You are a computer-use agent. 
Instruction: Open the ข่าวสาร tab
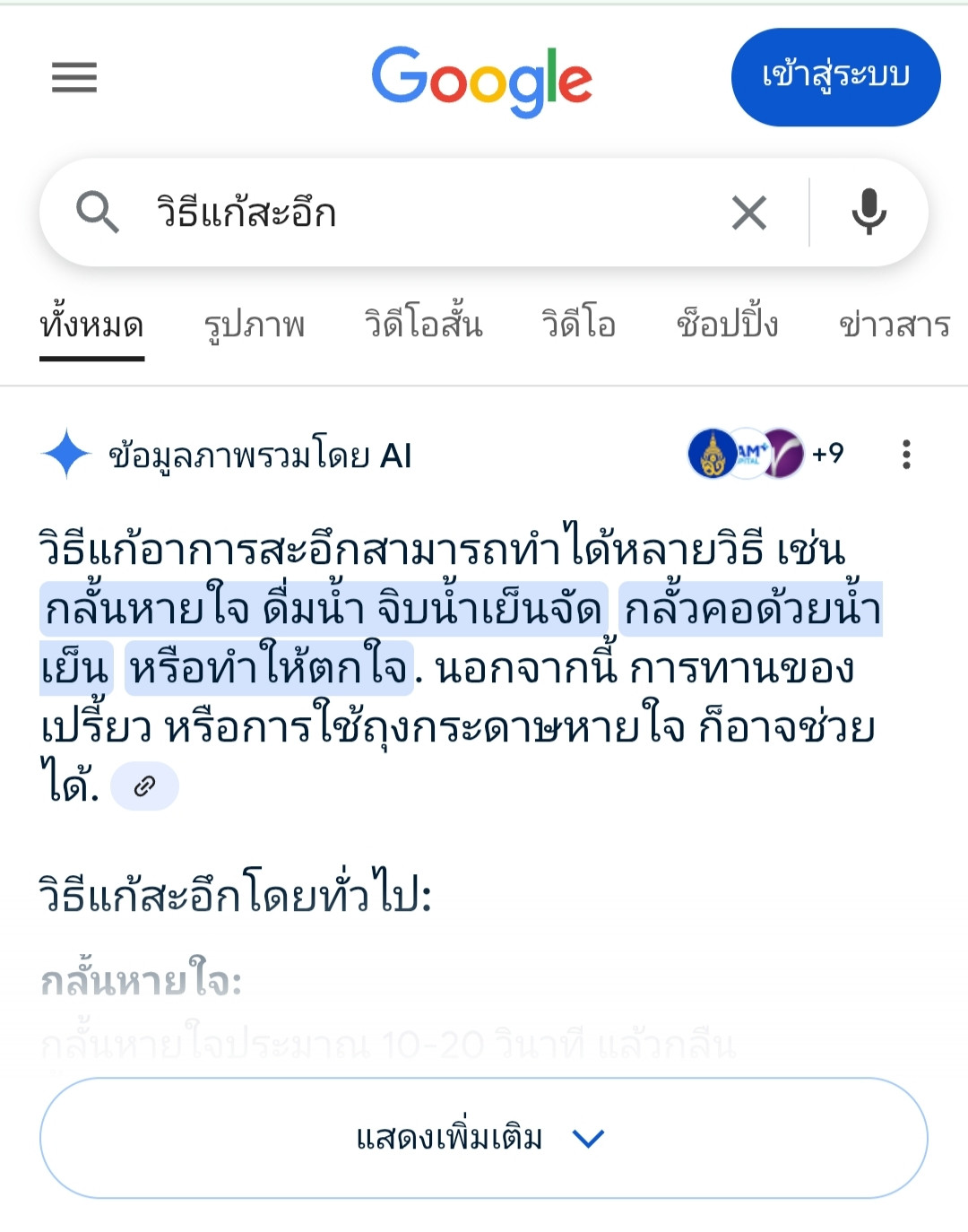894,325
